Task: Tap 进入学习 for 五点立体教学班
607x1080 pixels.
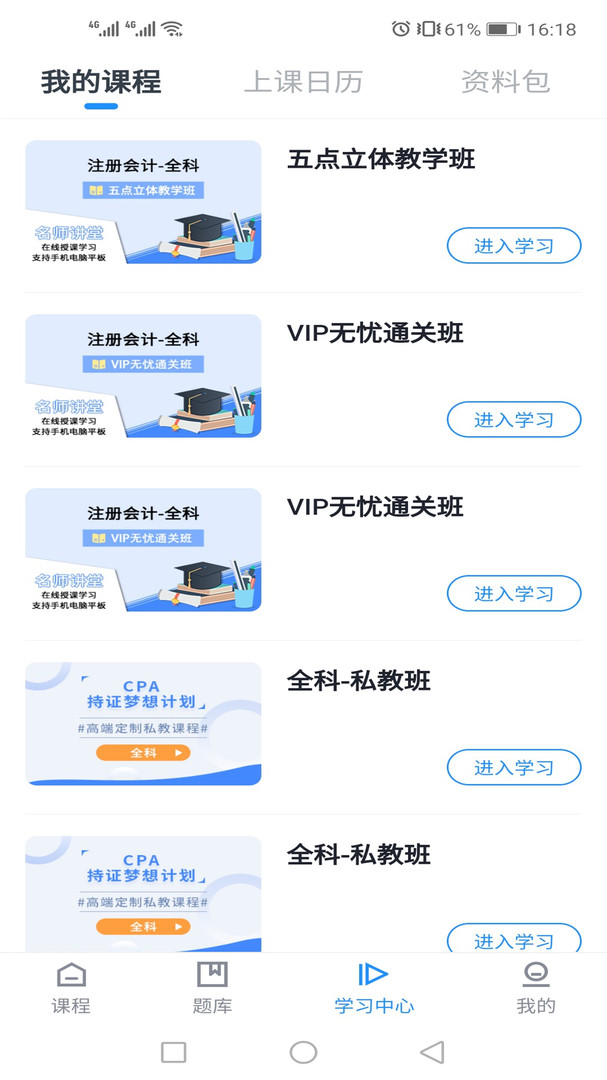Action: 513,246
